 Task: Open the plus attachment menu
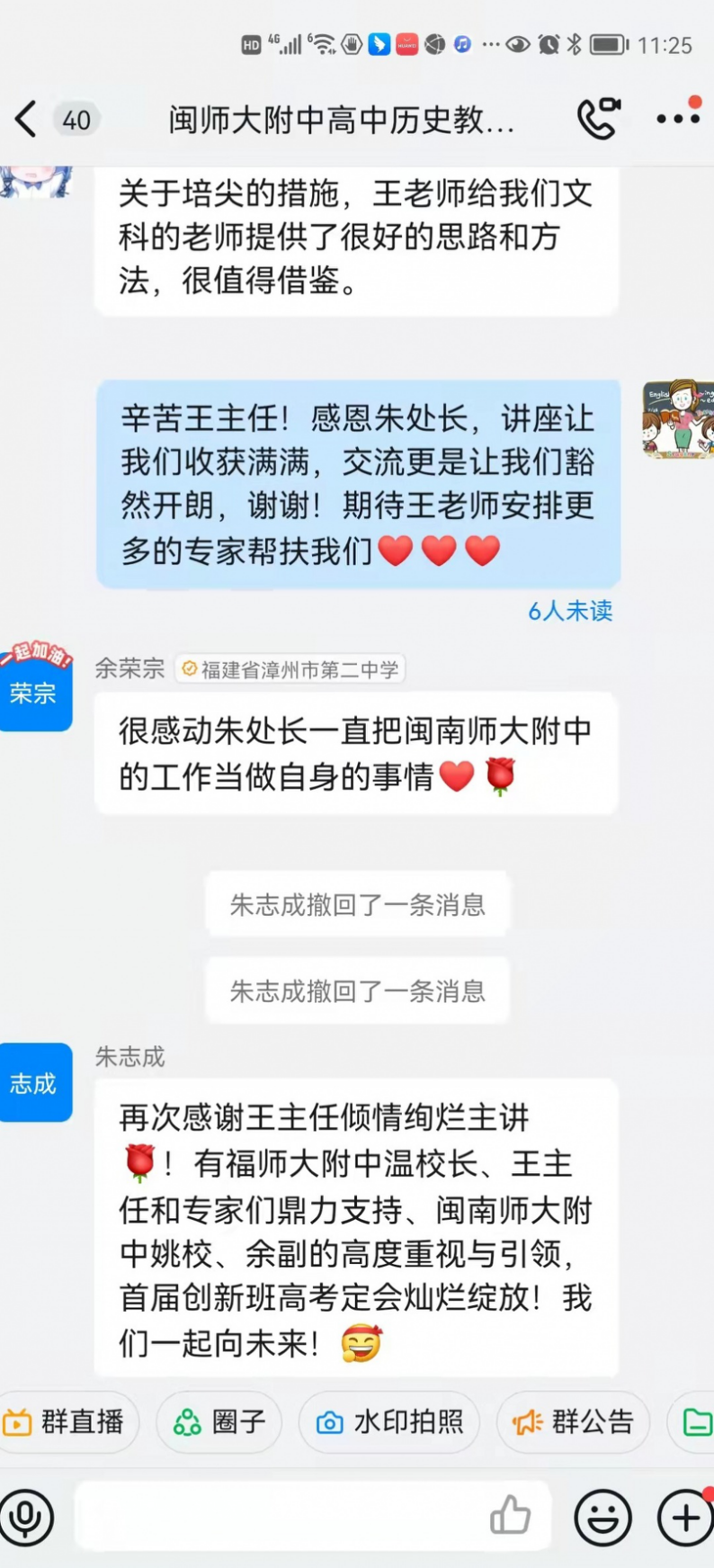(685, 1518)
